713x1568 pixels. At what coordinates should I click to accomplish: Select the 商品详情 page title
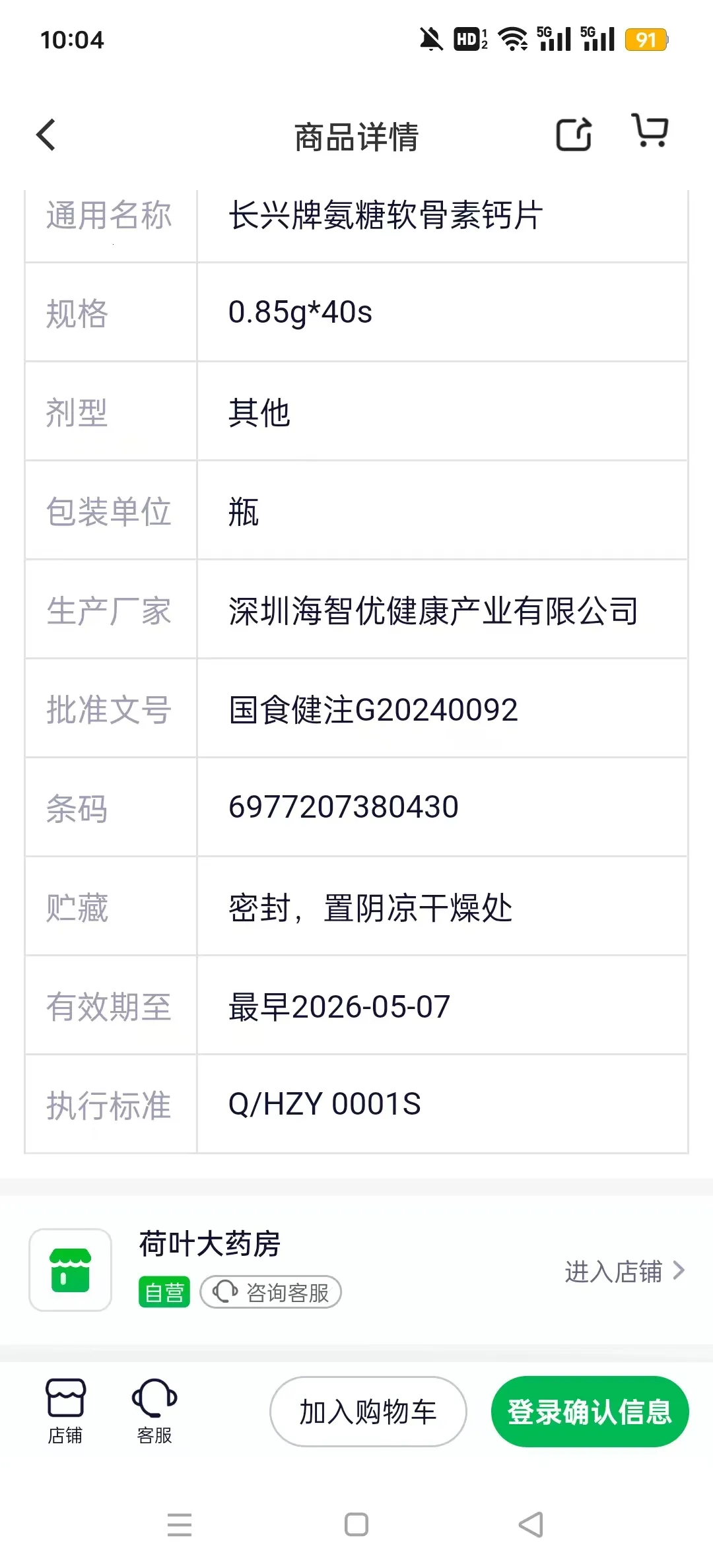point(356,134)
